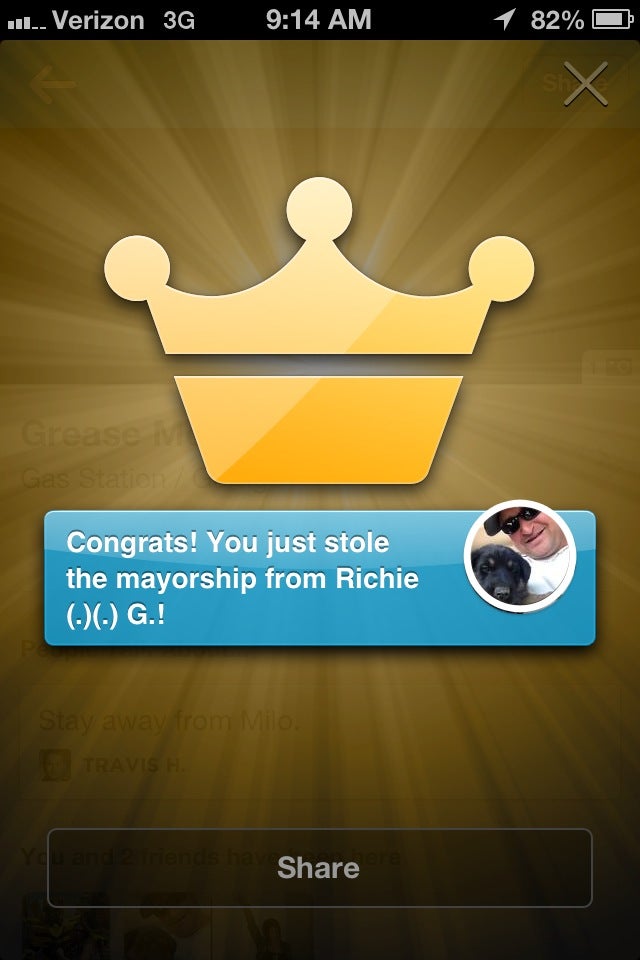This screenshot has height=960, width=640.
Task: Share the stolen mayorship
Action: tap(319, 867)
